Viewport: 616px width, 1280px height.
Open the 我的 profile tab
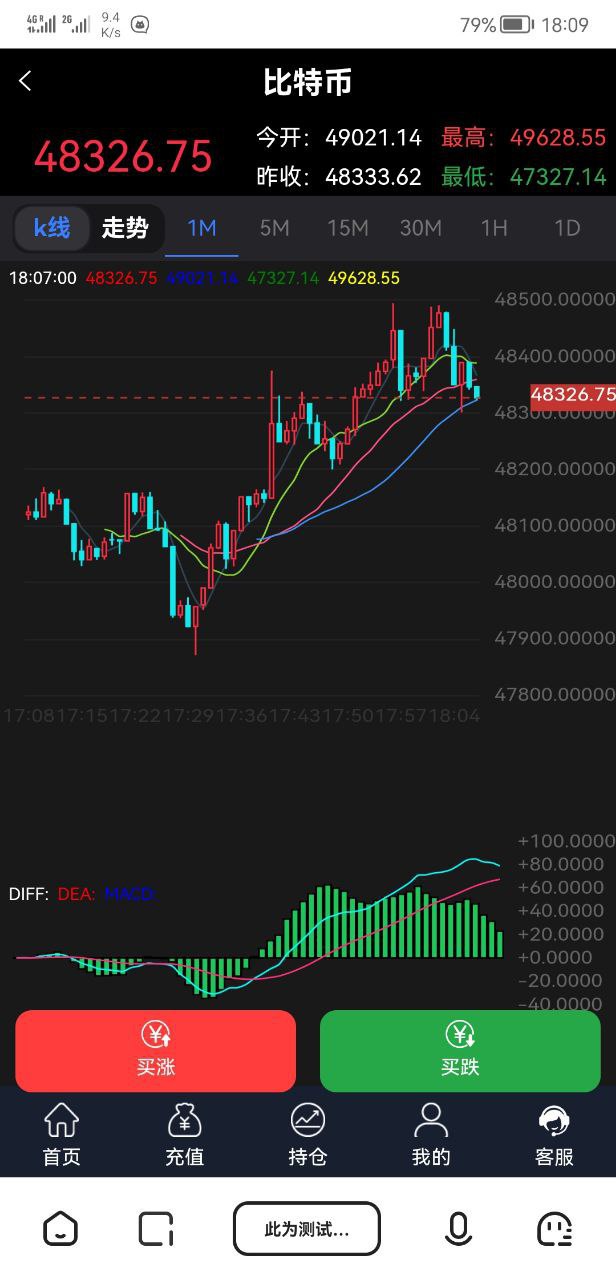click(431, 1134)
